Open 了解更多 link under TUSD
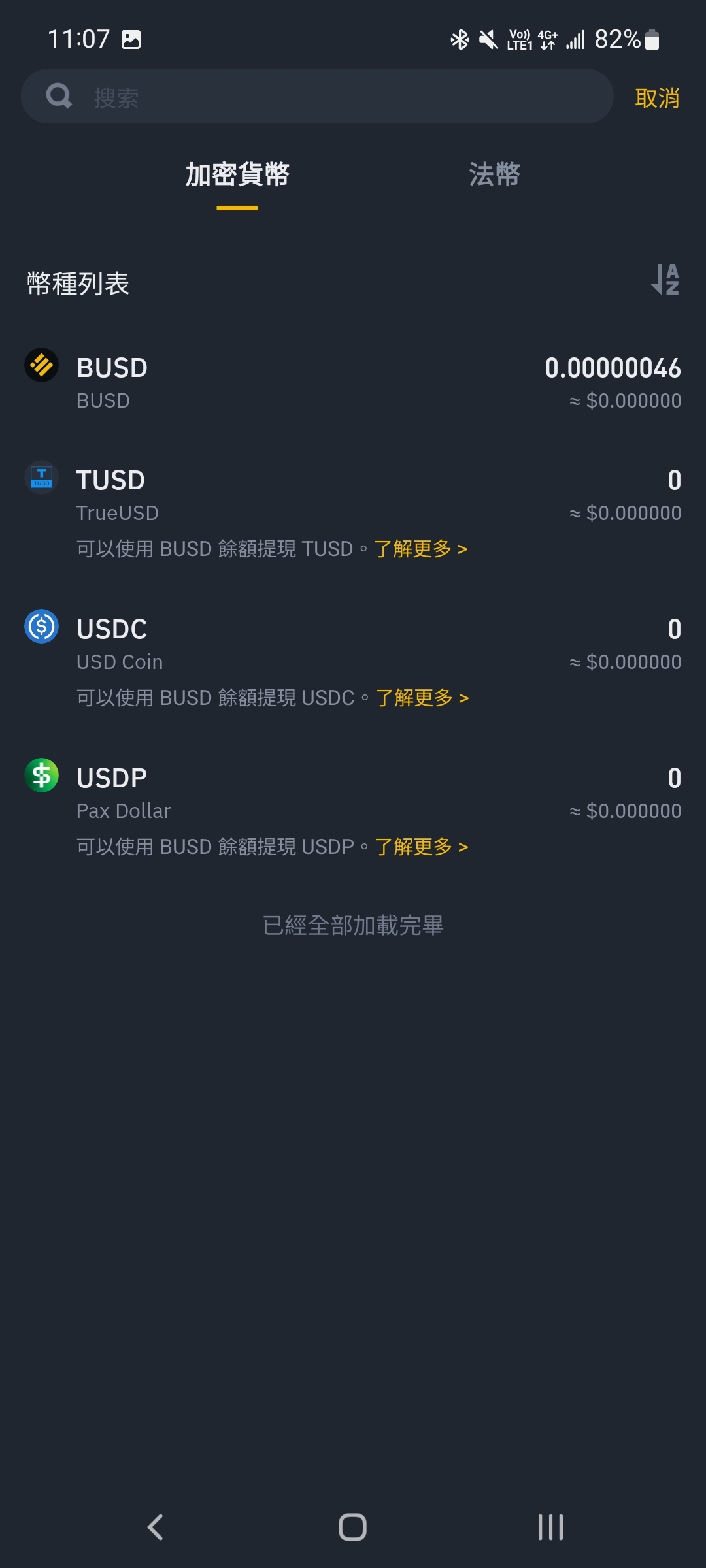This screenshot has height=1568, width=706. [x=421, y=549]
